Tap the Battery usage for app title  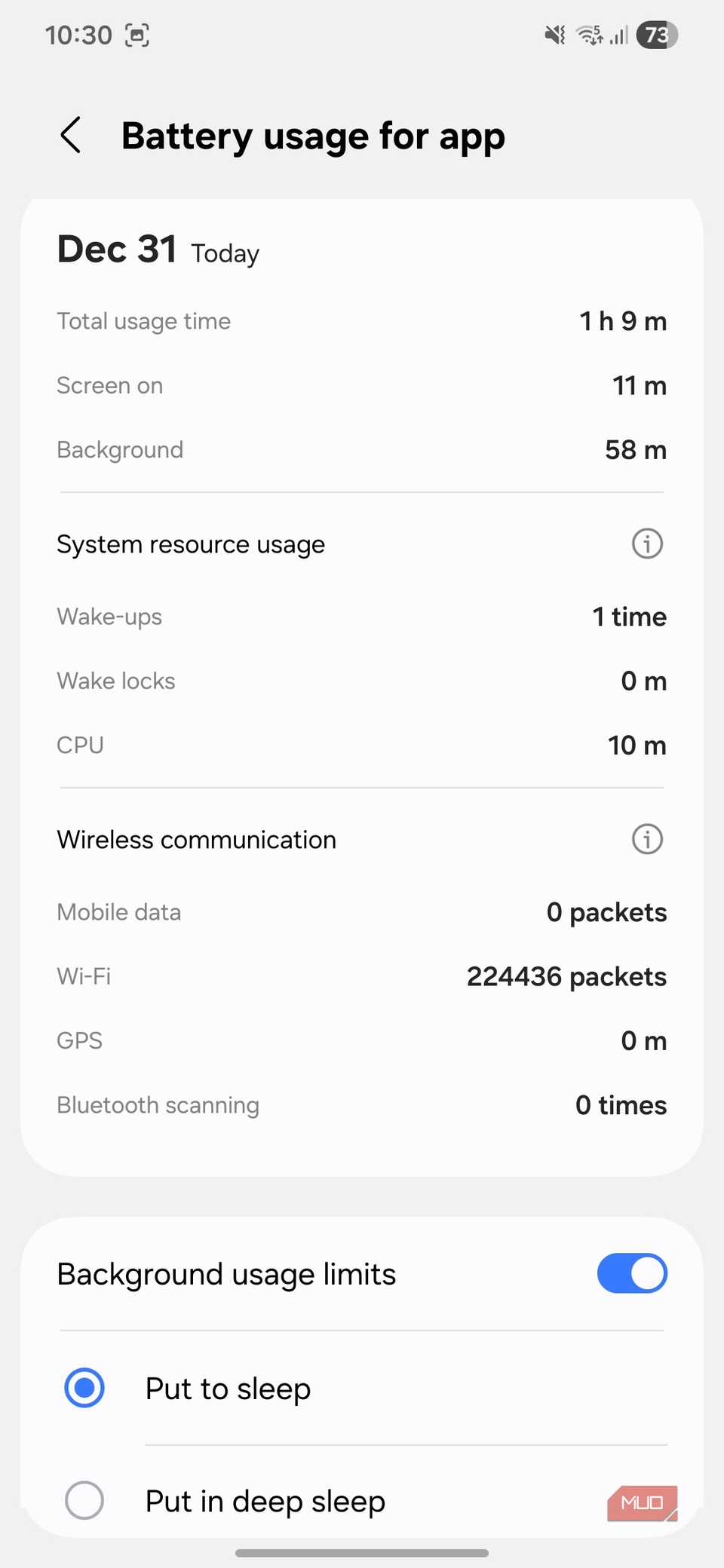pos(314,136)
